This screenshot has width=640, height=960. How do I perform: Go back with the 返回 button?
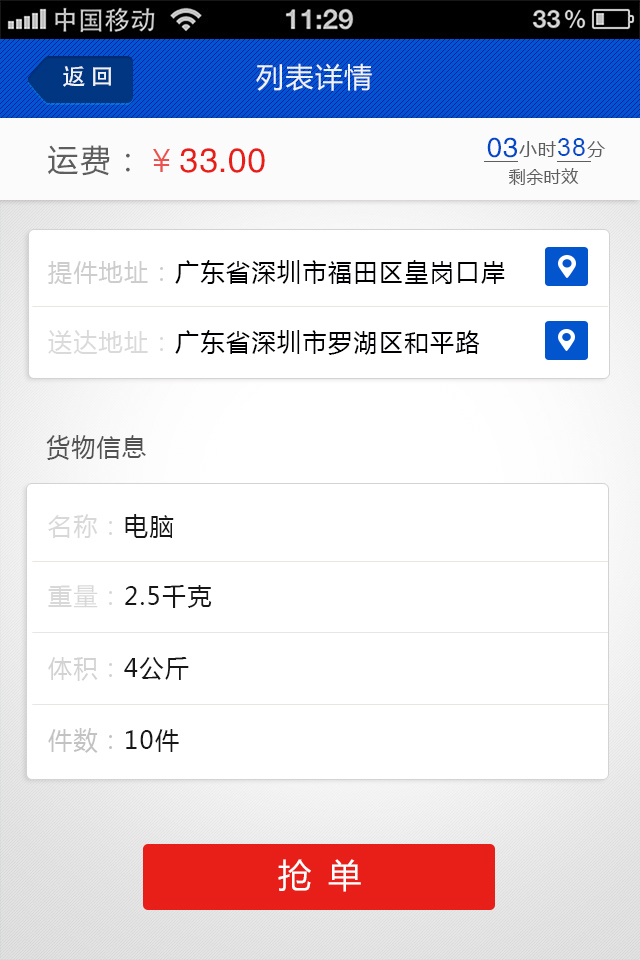[82, 78]
